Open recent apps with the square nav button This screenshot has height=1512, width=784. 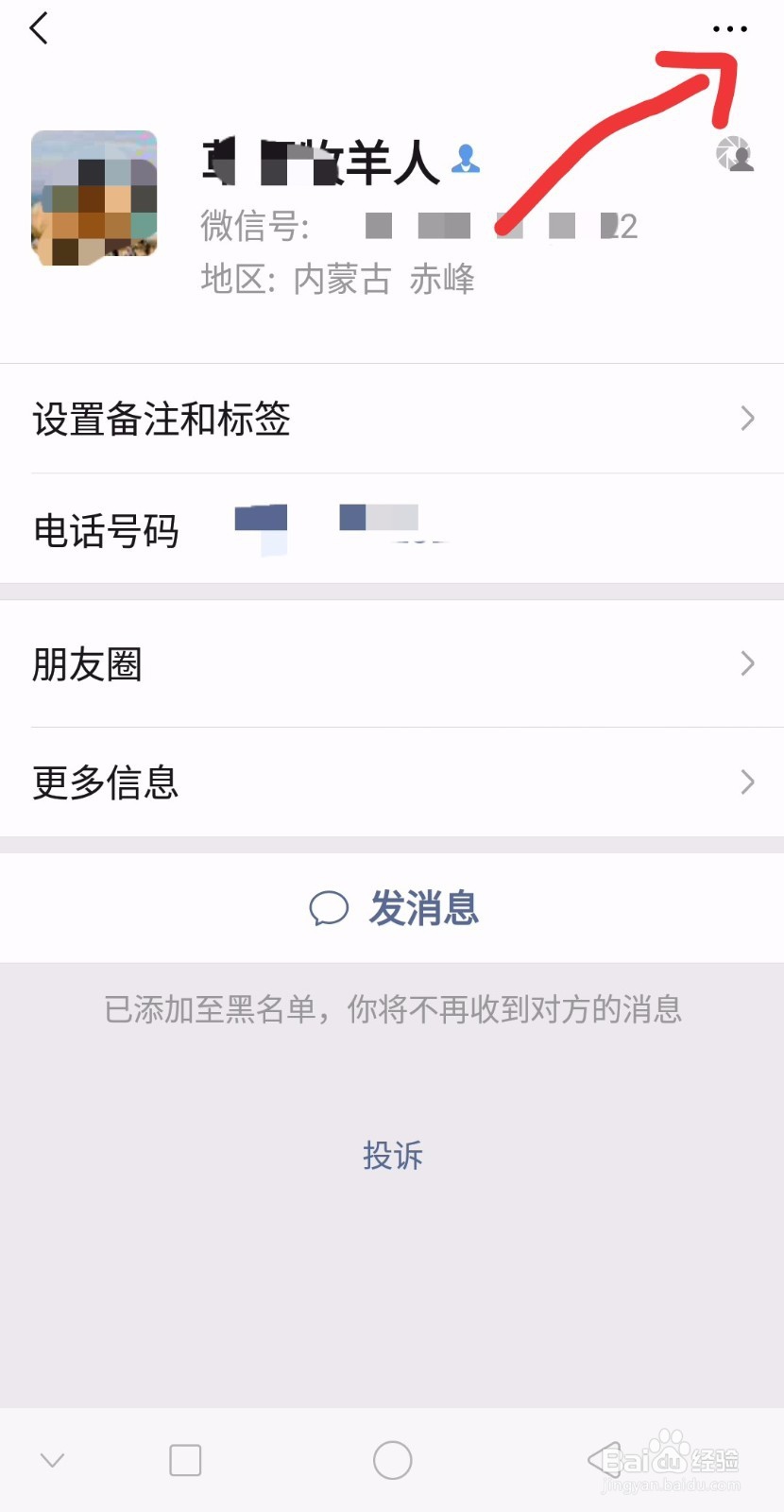coord(184,1459)
